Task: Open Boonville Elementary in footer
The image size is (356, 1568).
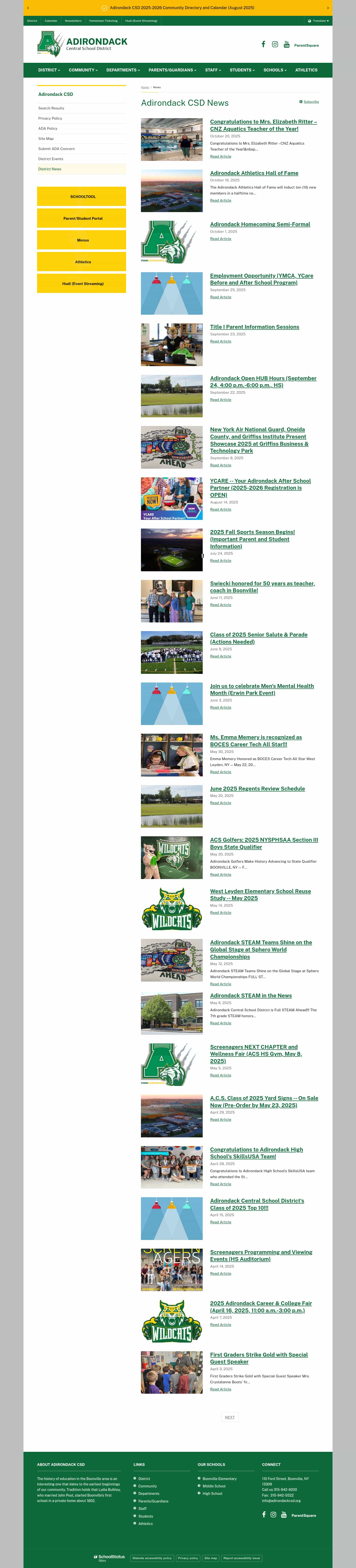Action: point(219,1479)
